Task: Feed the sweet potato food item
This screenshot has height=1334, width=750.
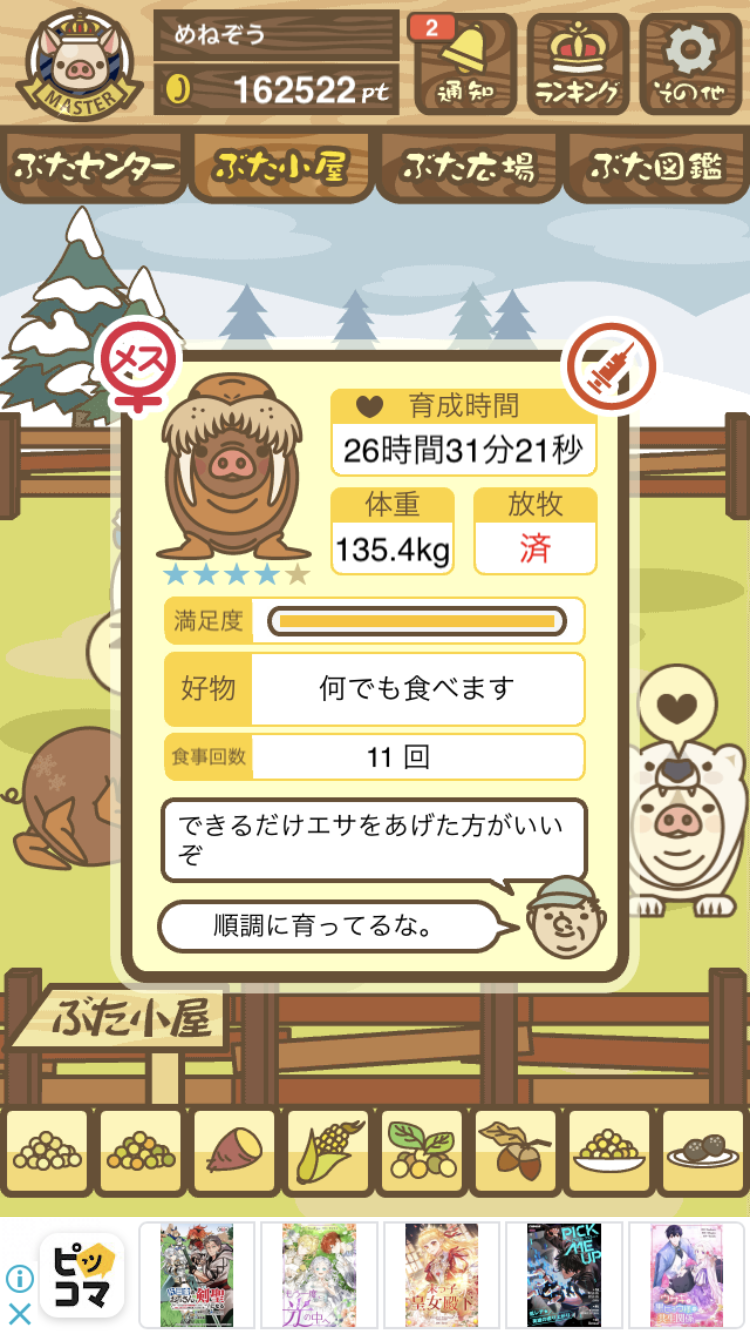Action: 233,1152
